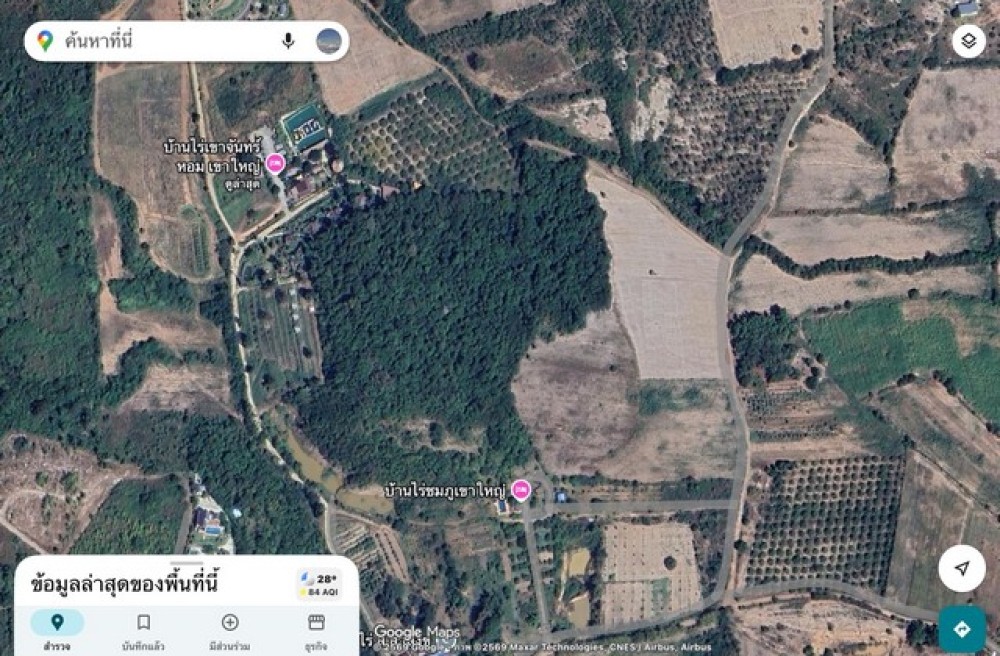
Task: Switch to the ธุรกิจ tab
Action: click(316, 631)
